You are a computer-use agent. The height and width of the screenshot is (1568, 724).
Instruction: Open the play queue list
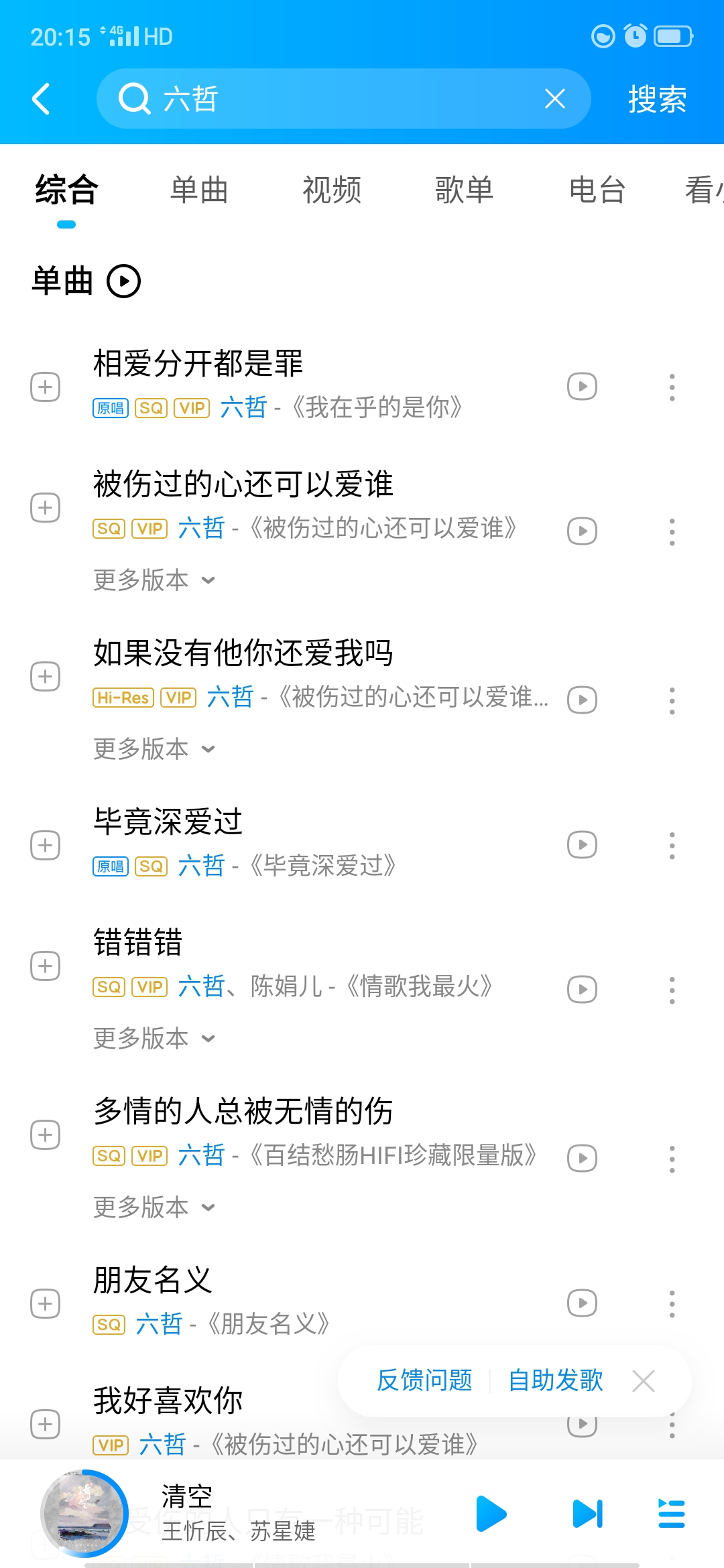coord(671,1514)
